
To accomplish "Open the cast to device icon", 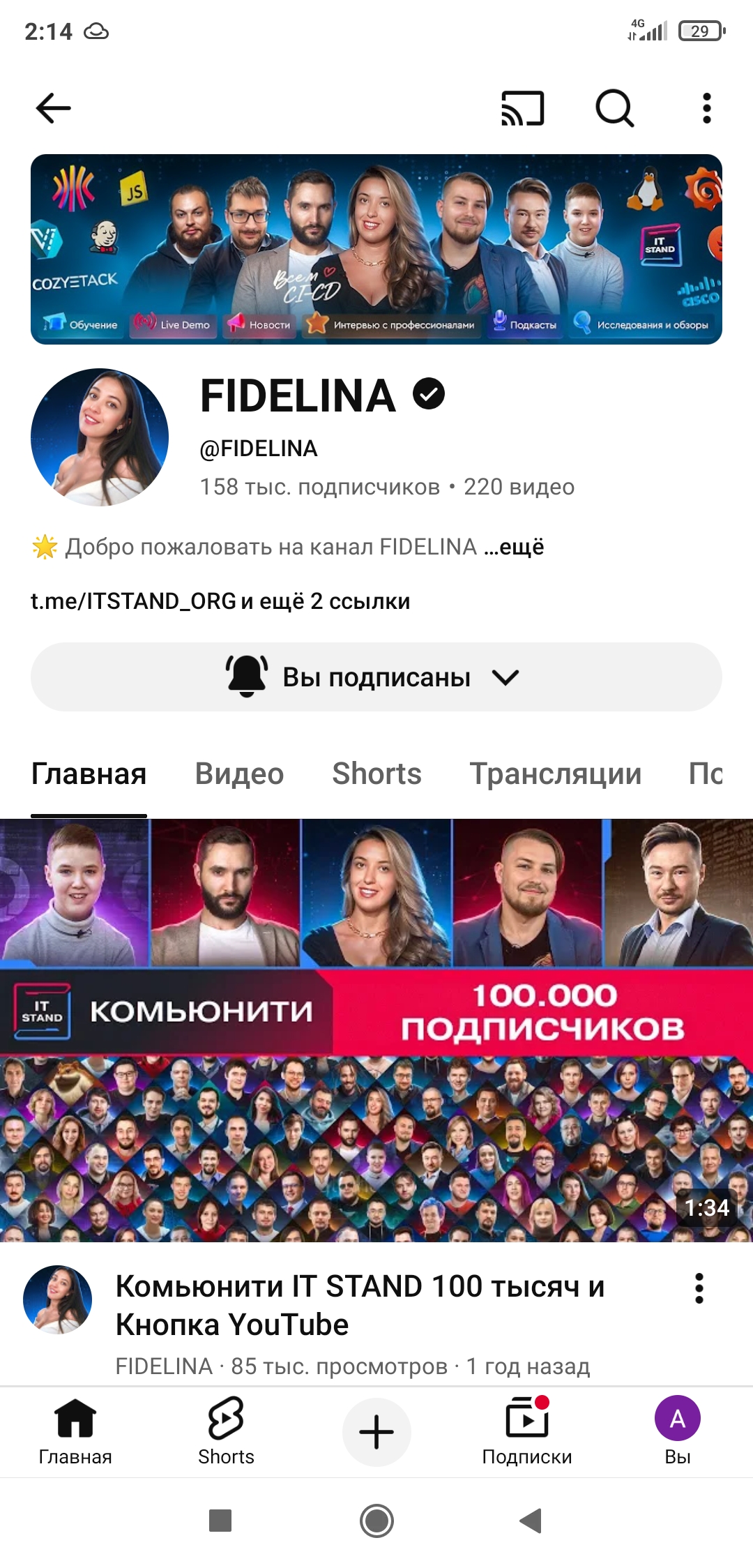I will [522, 109].
